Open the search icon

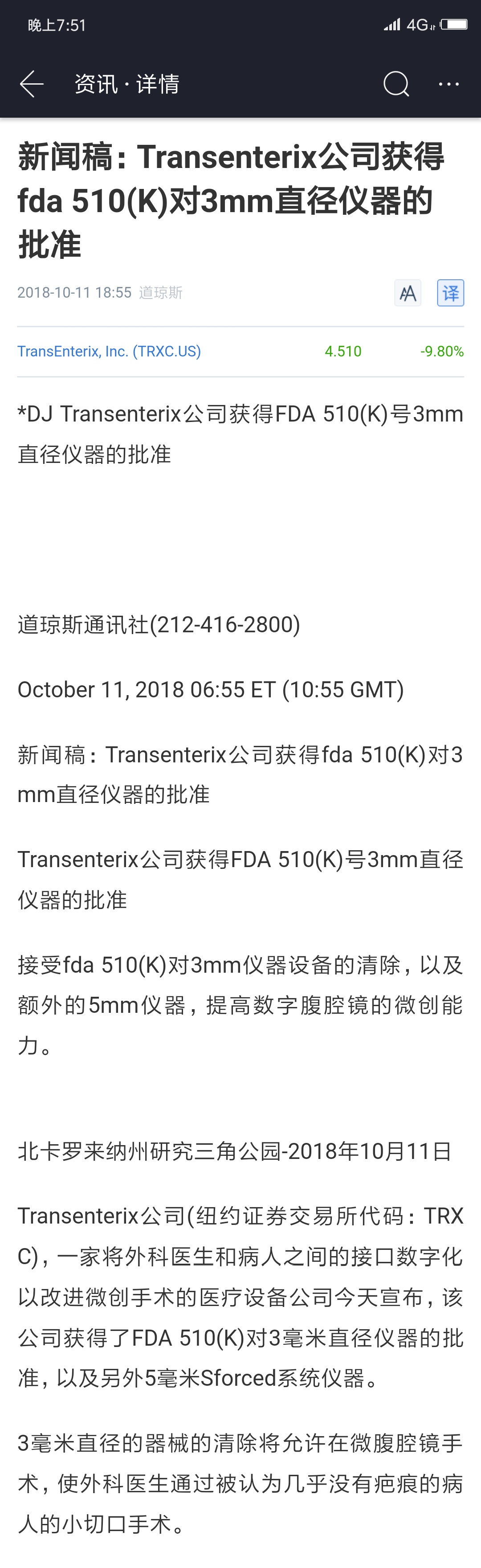[x=396, y=84]
